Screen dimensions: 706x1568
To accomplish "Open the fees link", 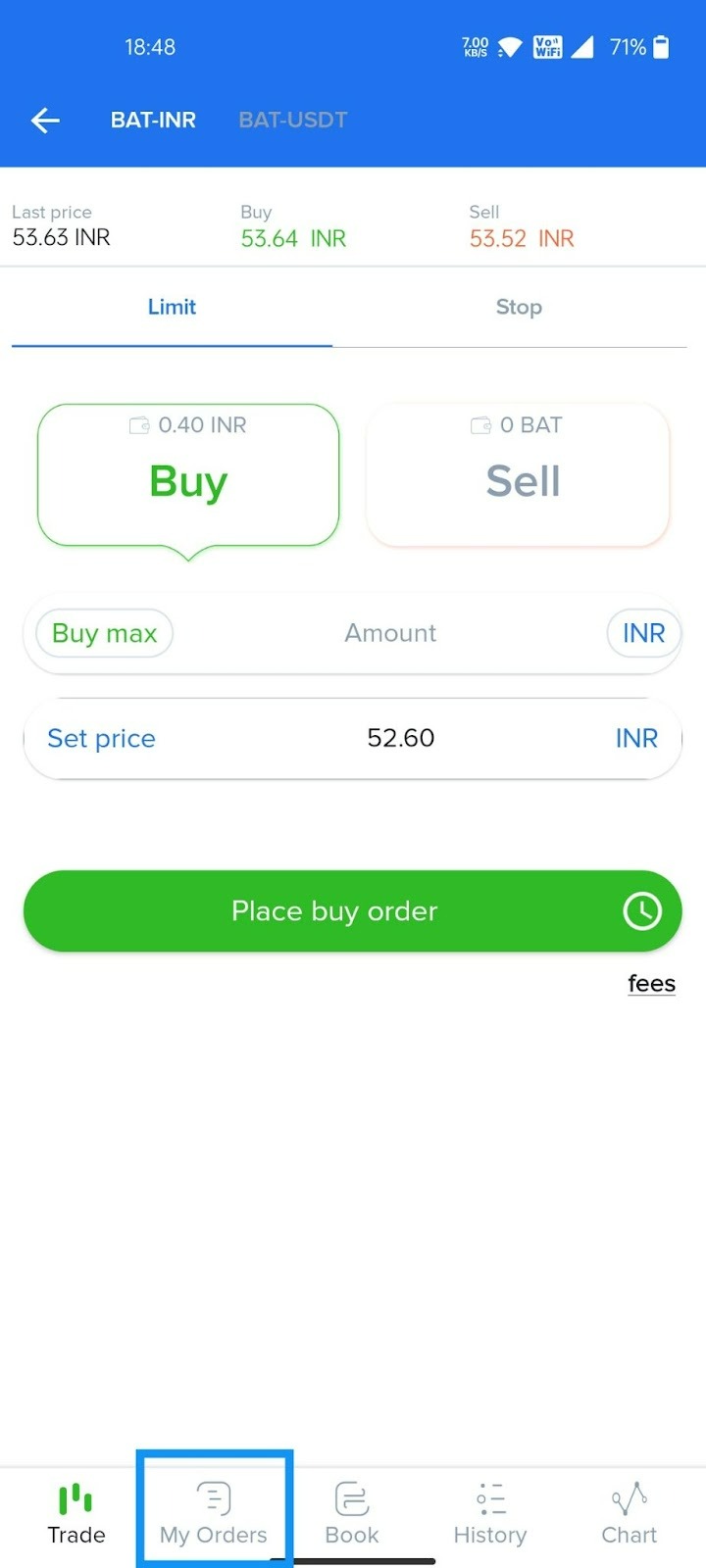I will [x=651, y=983].
